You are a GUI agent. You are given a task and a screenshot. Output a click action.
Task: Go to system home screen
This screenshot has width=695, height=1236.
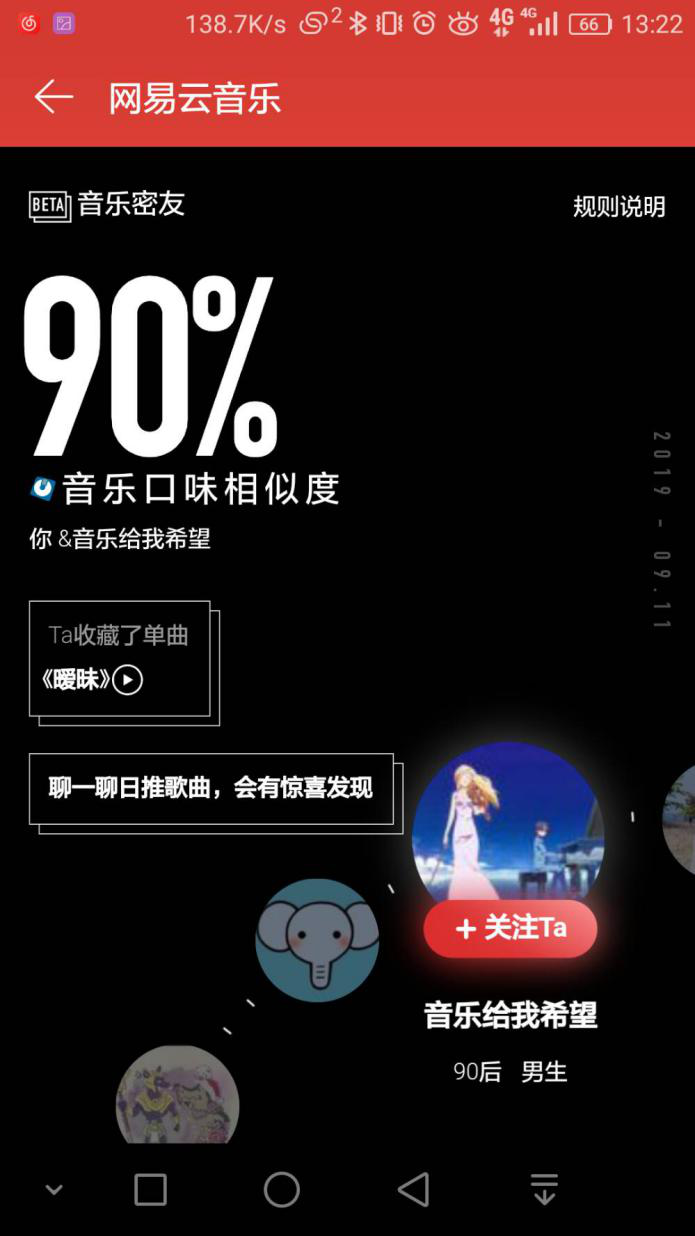(282, 1190)
